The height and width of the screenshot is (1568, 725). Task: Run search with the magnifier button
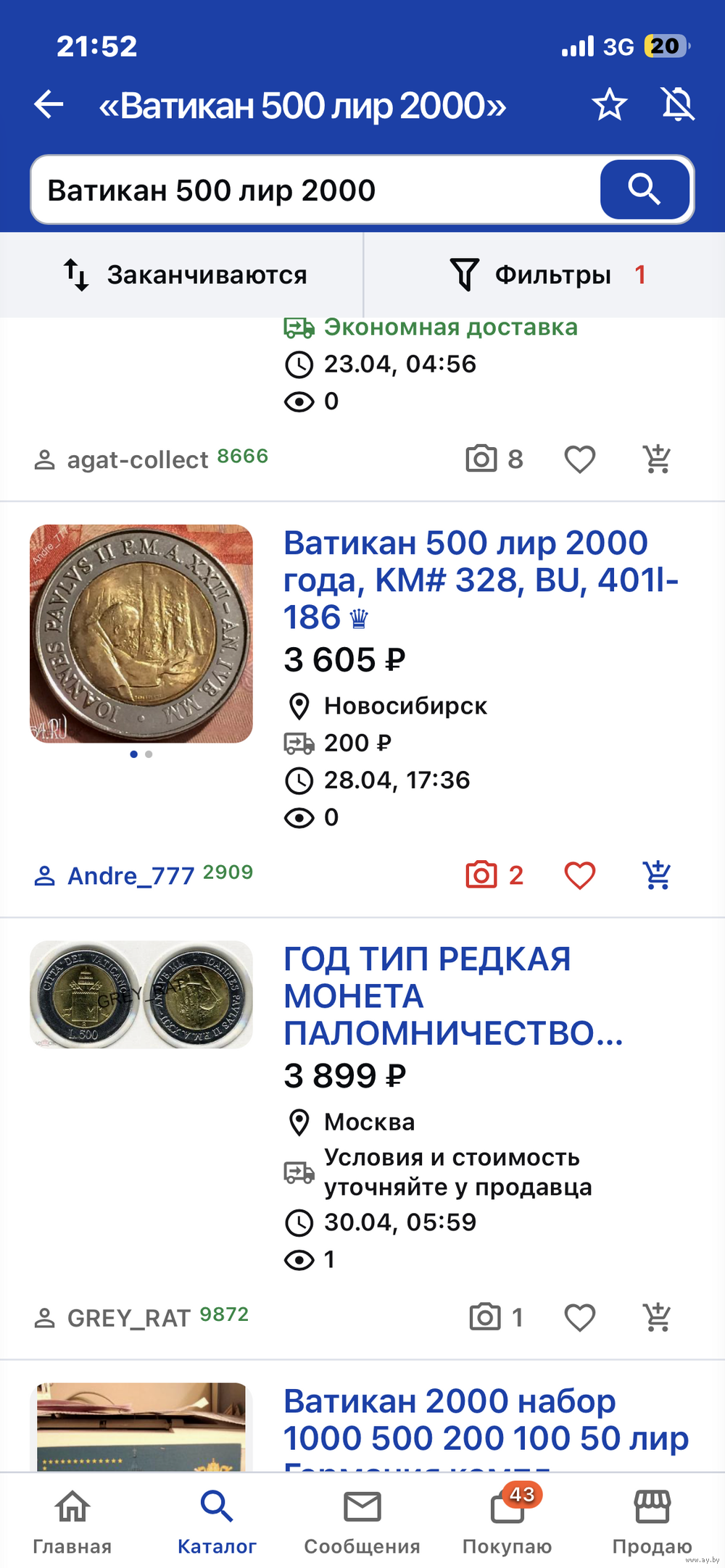[x=645, y=191]
